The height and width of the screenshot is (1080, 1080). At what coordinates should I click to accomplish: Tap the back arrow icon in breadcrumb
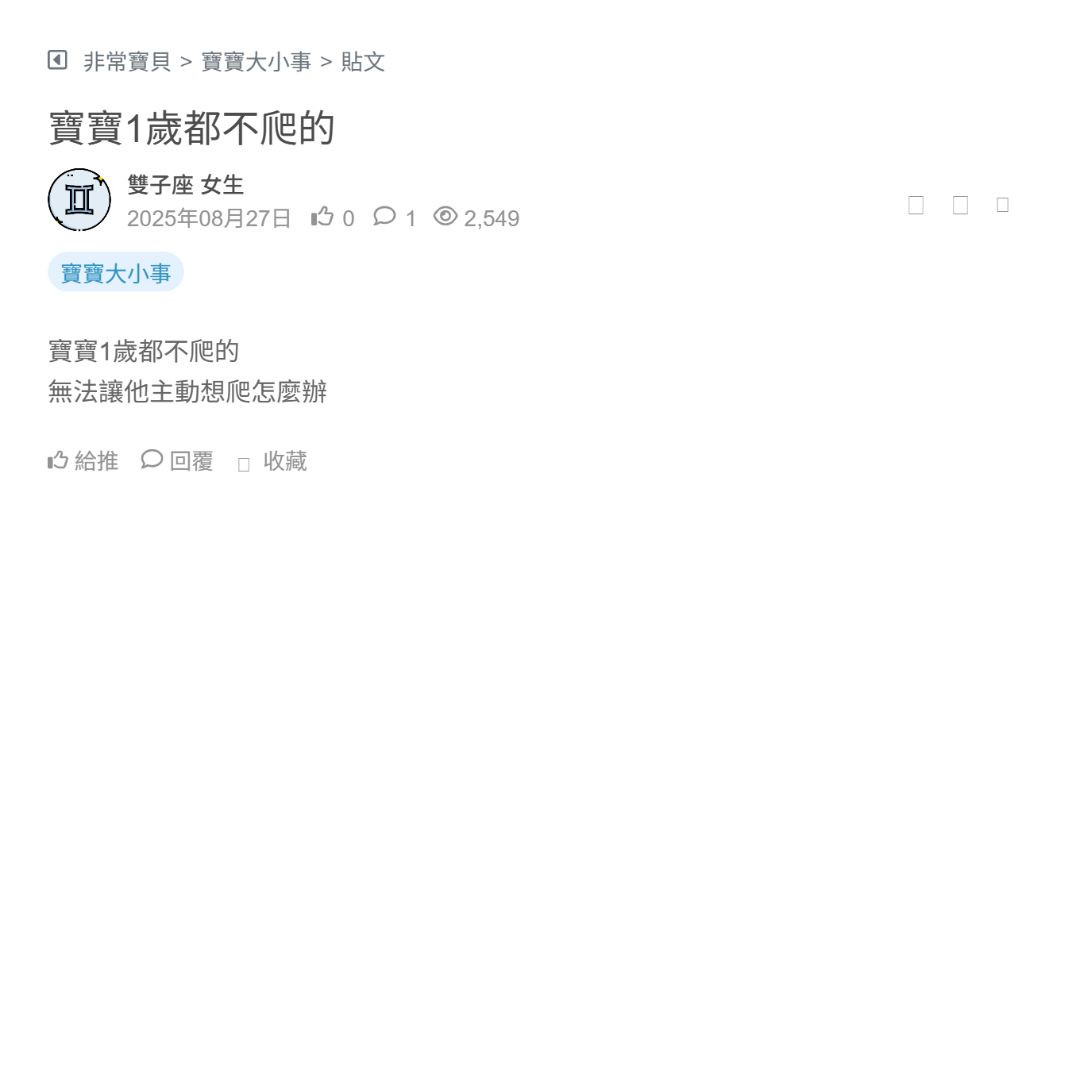tap(57, 60)
